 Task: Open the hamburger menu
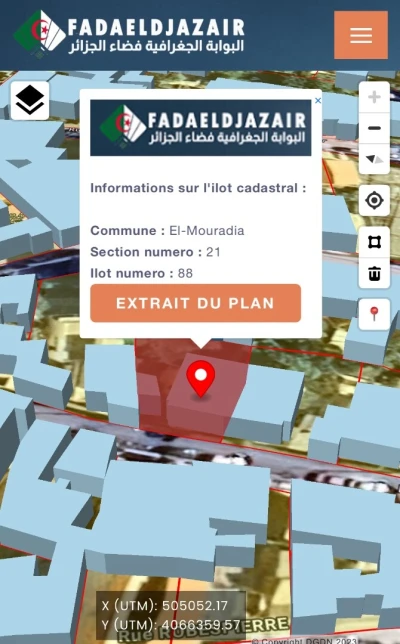point(361,35)
